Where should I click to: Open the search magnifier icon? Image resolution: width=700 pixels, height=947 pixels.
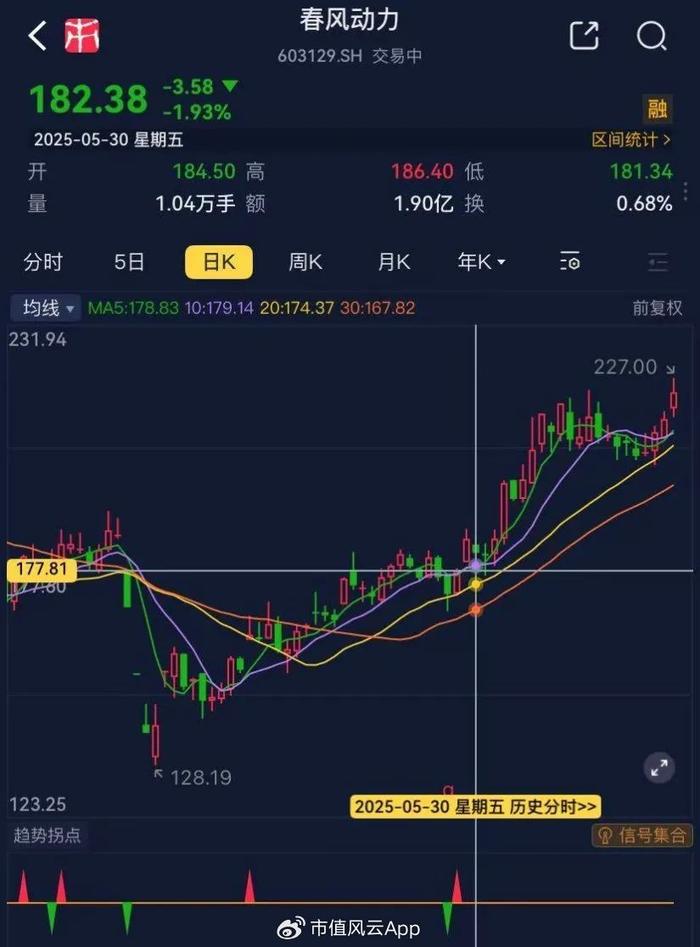point(651,36)
